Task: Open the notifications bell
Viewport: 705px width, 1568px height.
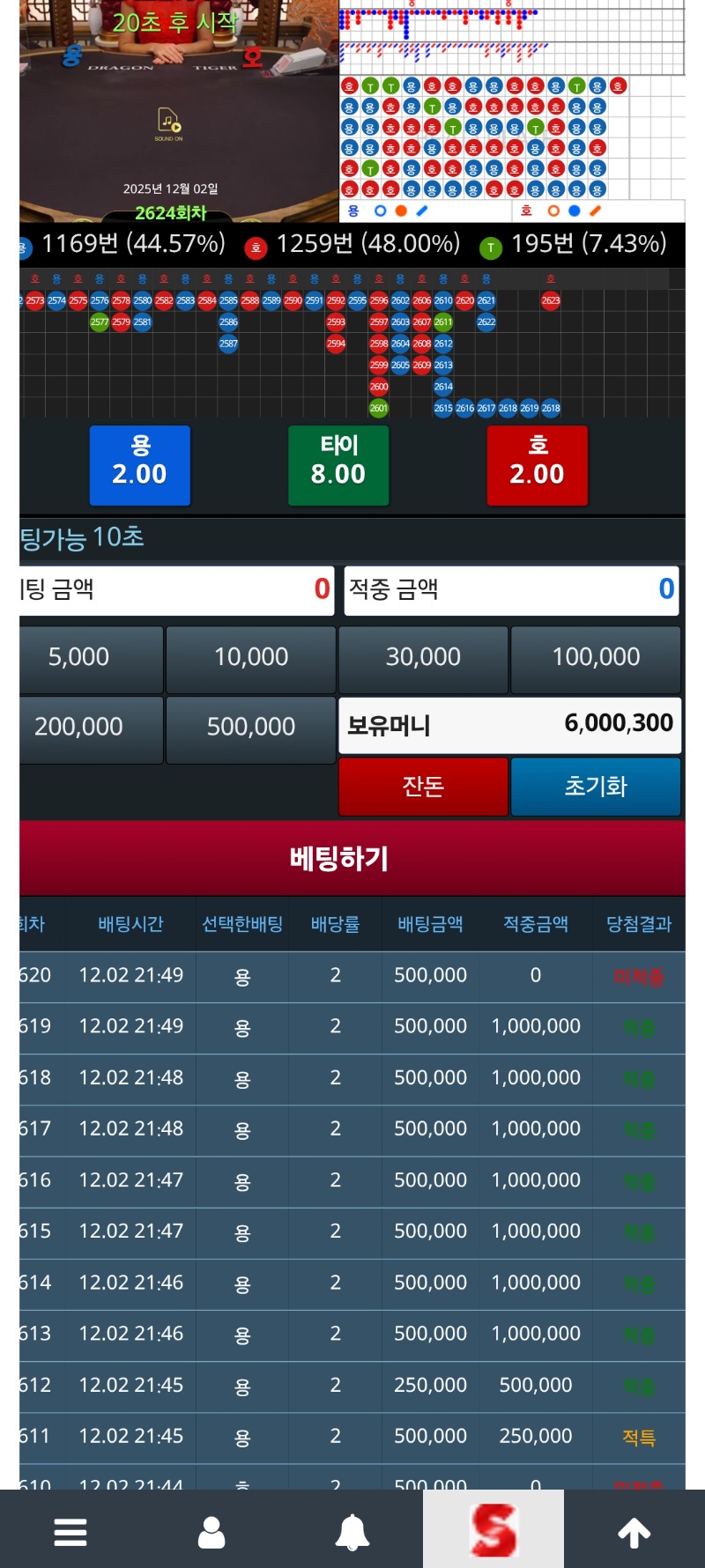Action: [x=352, y=1532]
